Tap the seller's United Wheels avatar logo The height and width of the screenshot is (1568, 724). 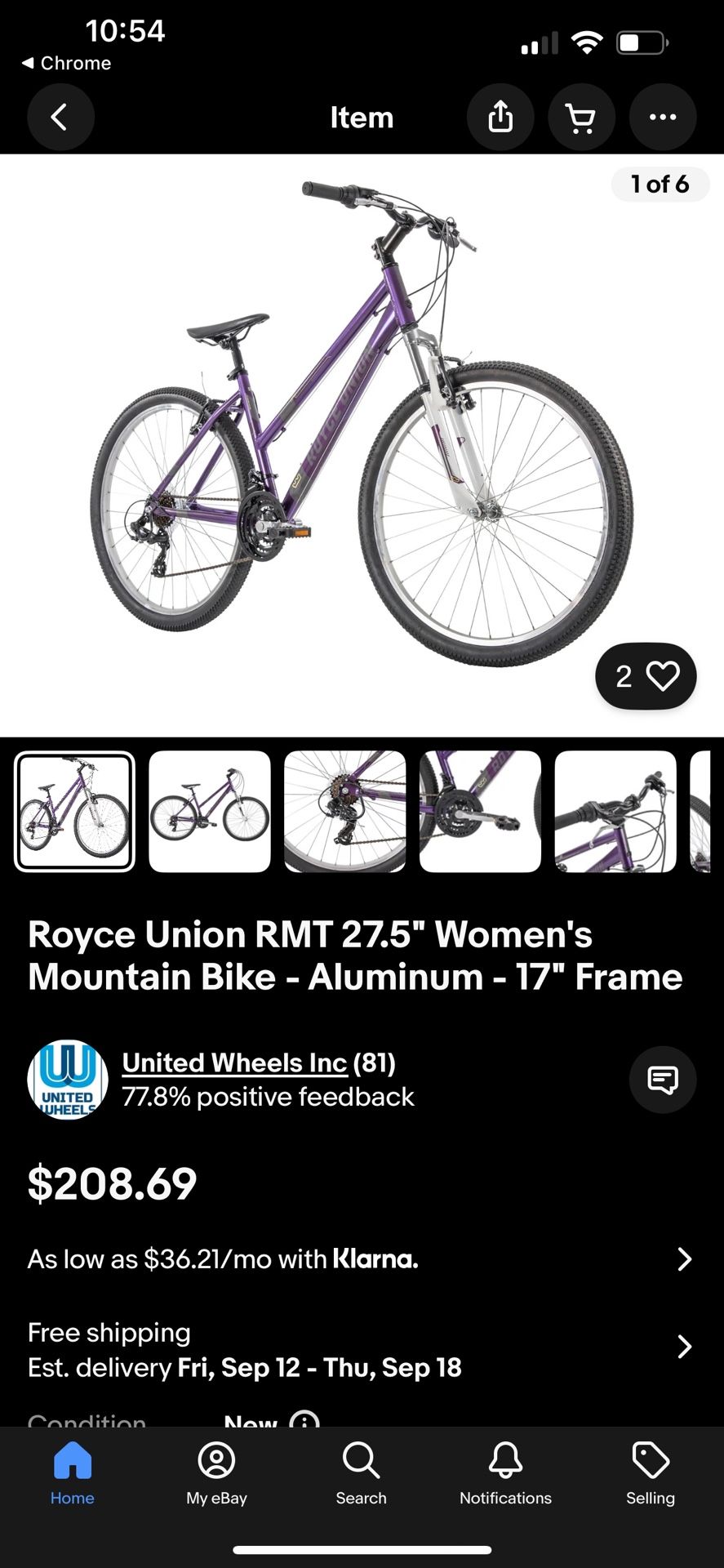66,1080
